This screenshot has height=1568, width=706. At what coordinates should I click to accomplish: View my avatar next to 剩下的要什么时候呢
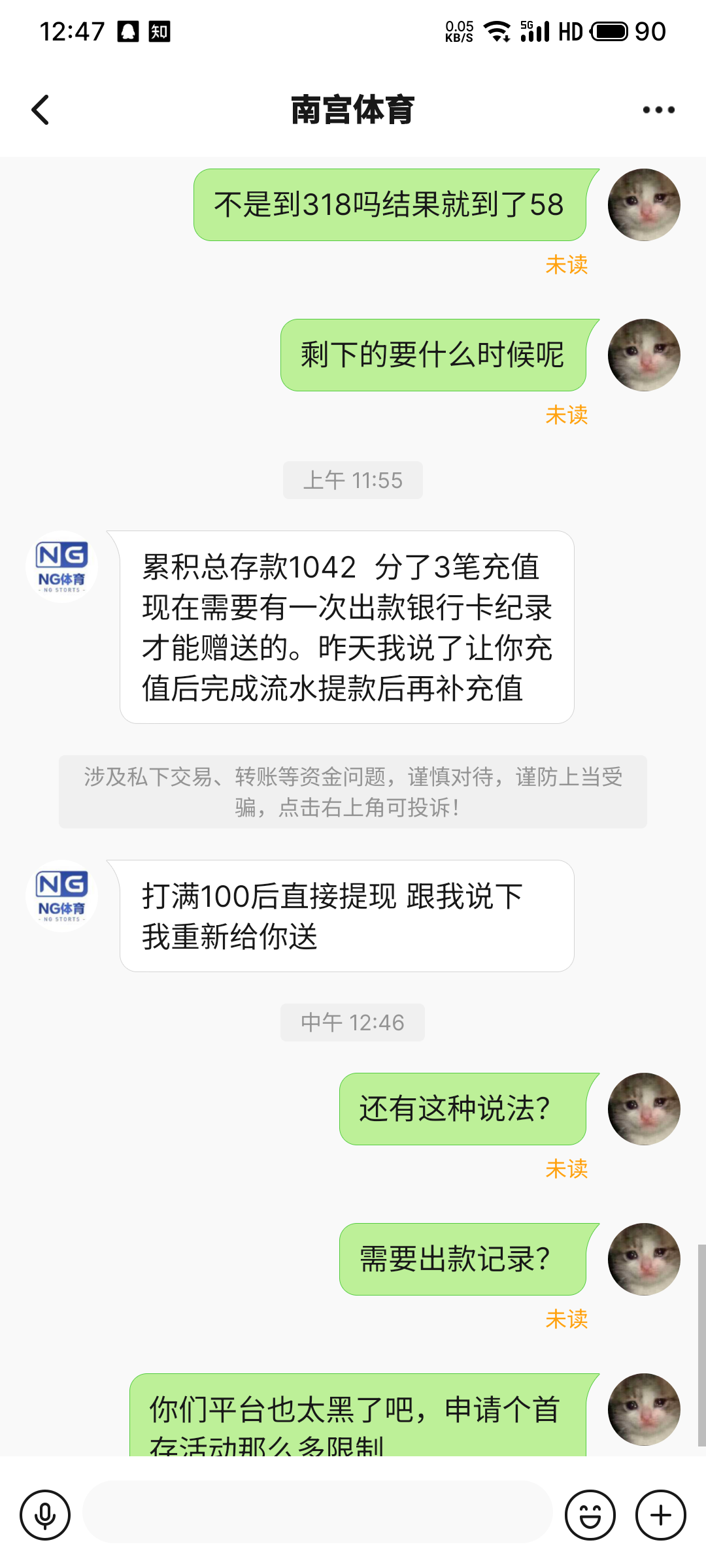pyautogui.click(x=644, y=355)
